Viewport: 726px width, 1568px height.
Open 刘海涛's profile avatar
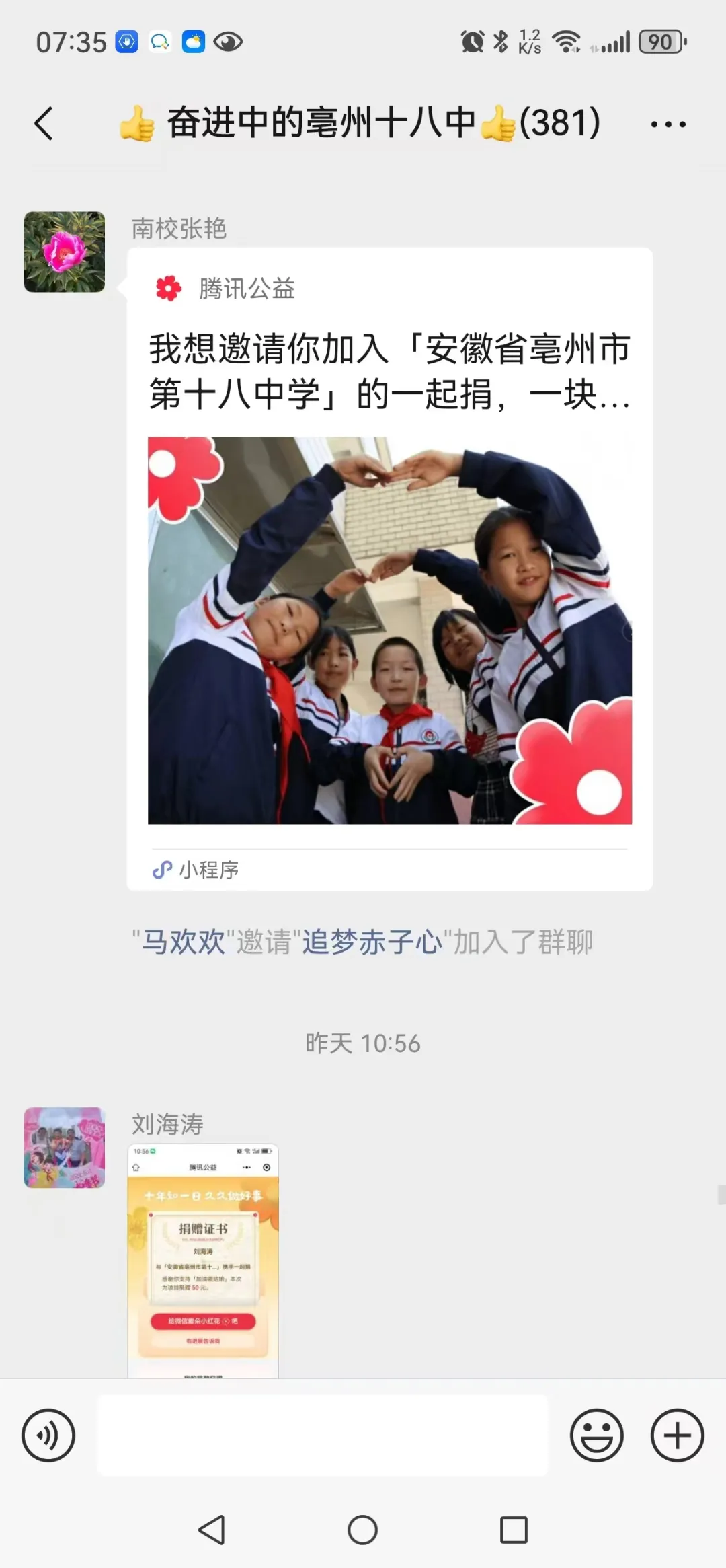[x=65, y=1147]
